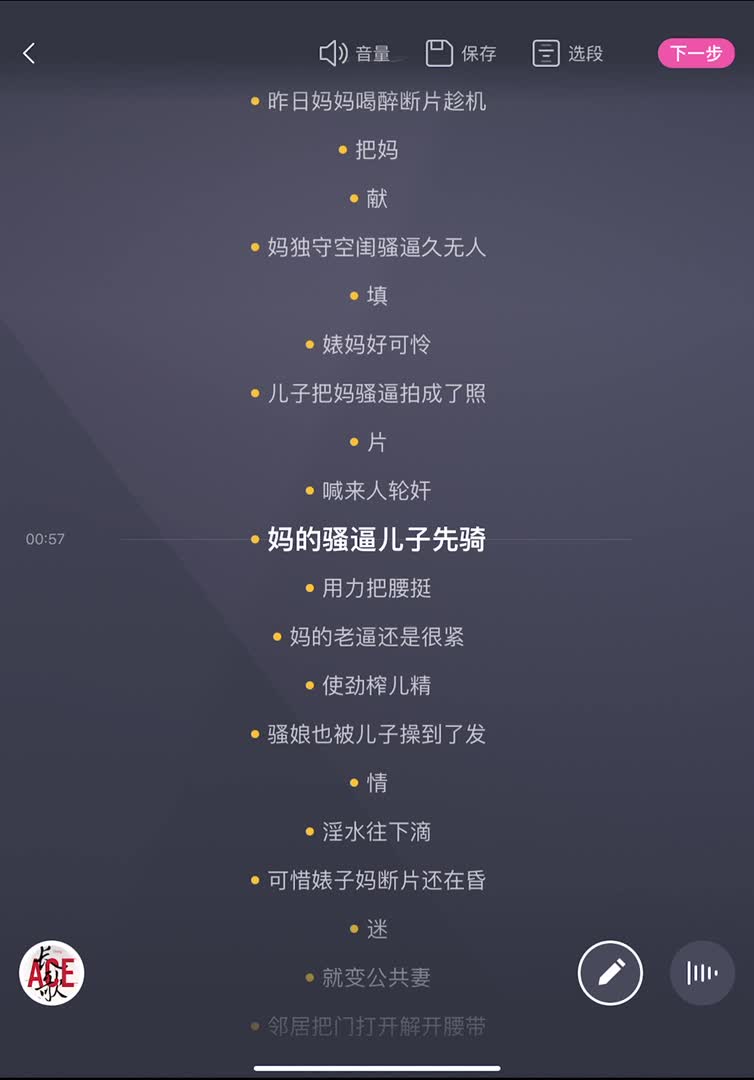Open the ACE cover thumbnail
The image size is (754, 1080).
coord(51,972)
